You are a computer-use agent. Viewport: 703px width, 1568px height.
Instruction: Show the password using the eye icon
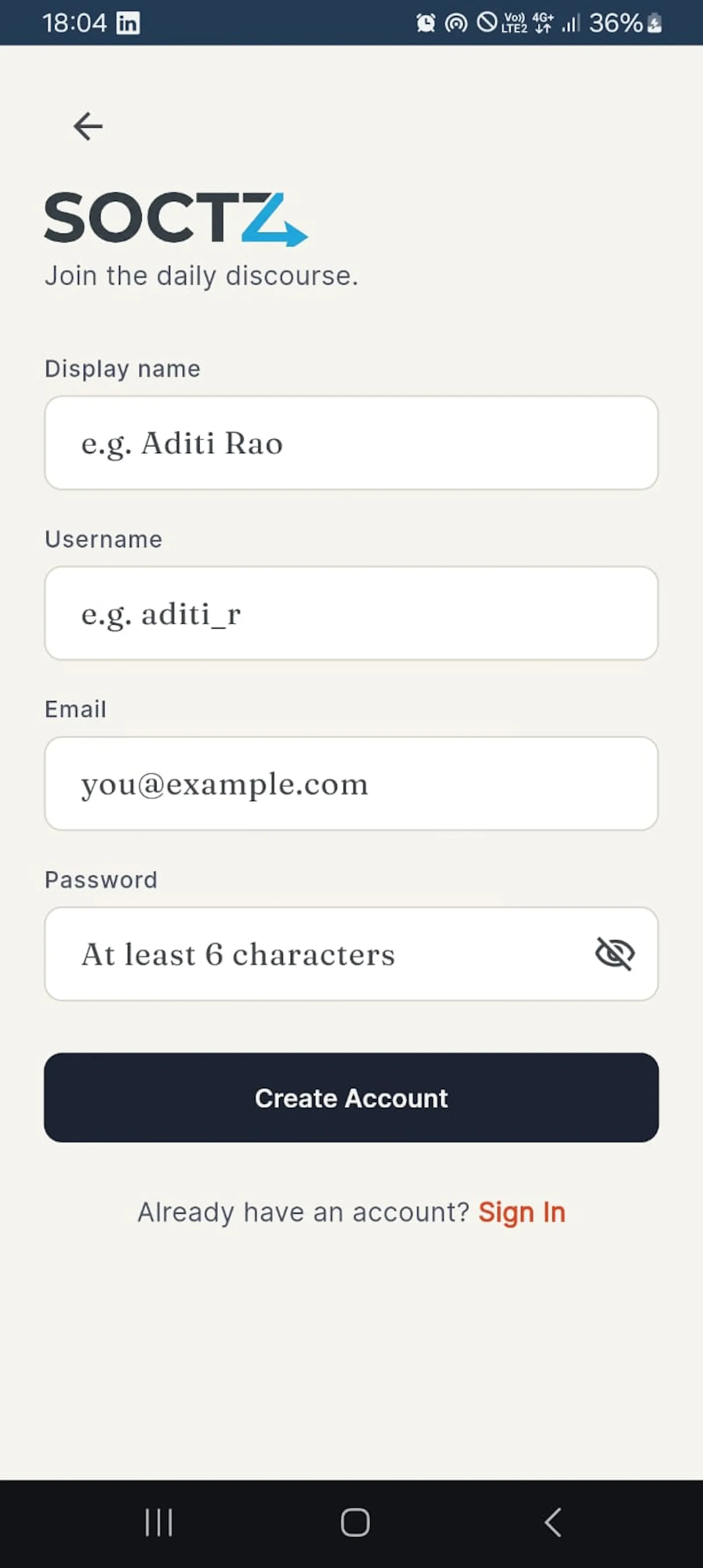[615, 953]
